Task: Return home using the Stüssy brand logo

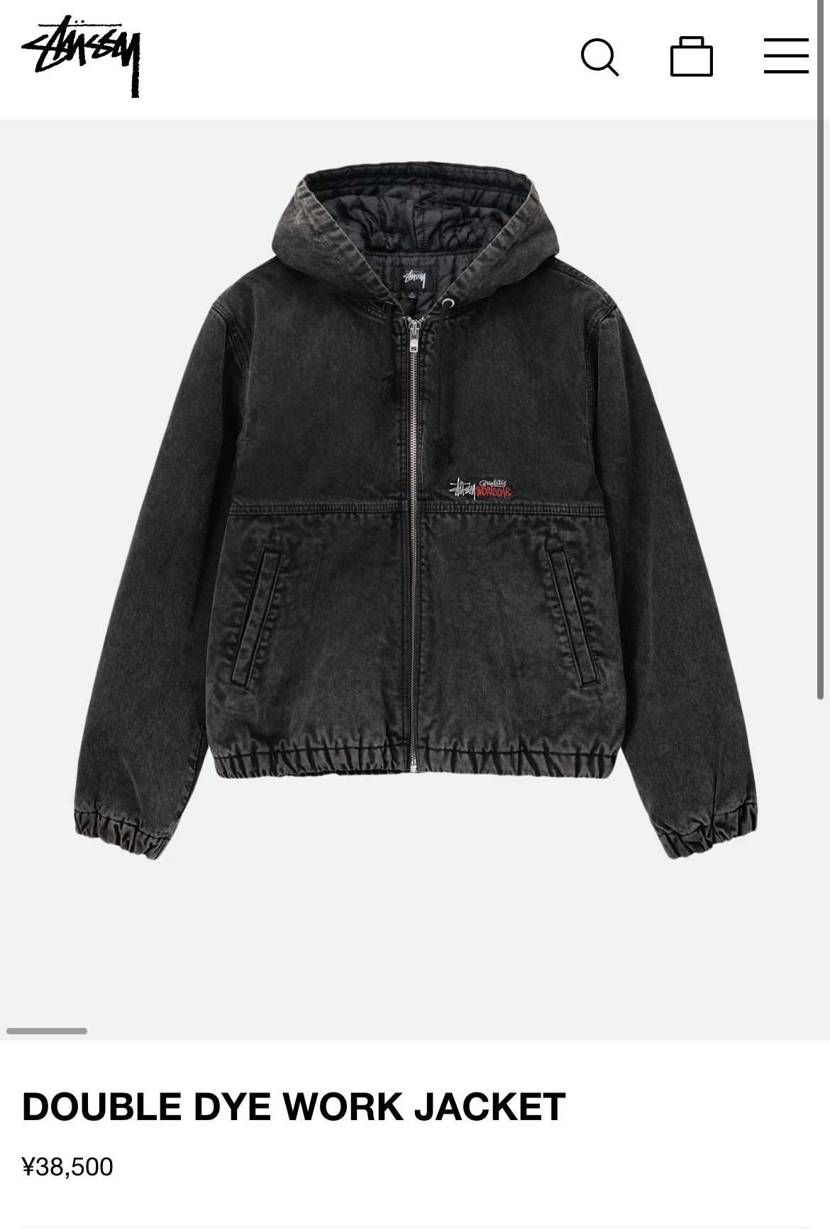Action: coord(80,57)
